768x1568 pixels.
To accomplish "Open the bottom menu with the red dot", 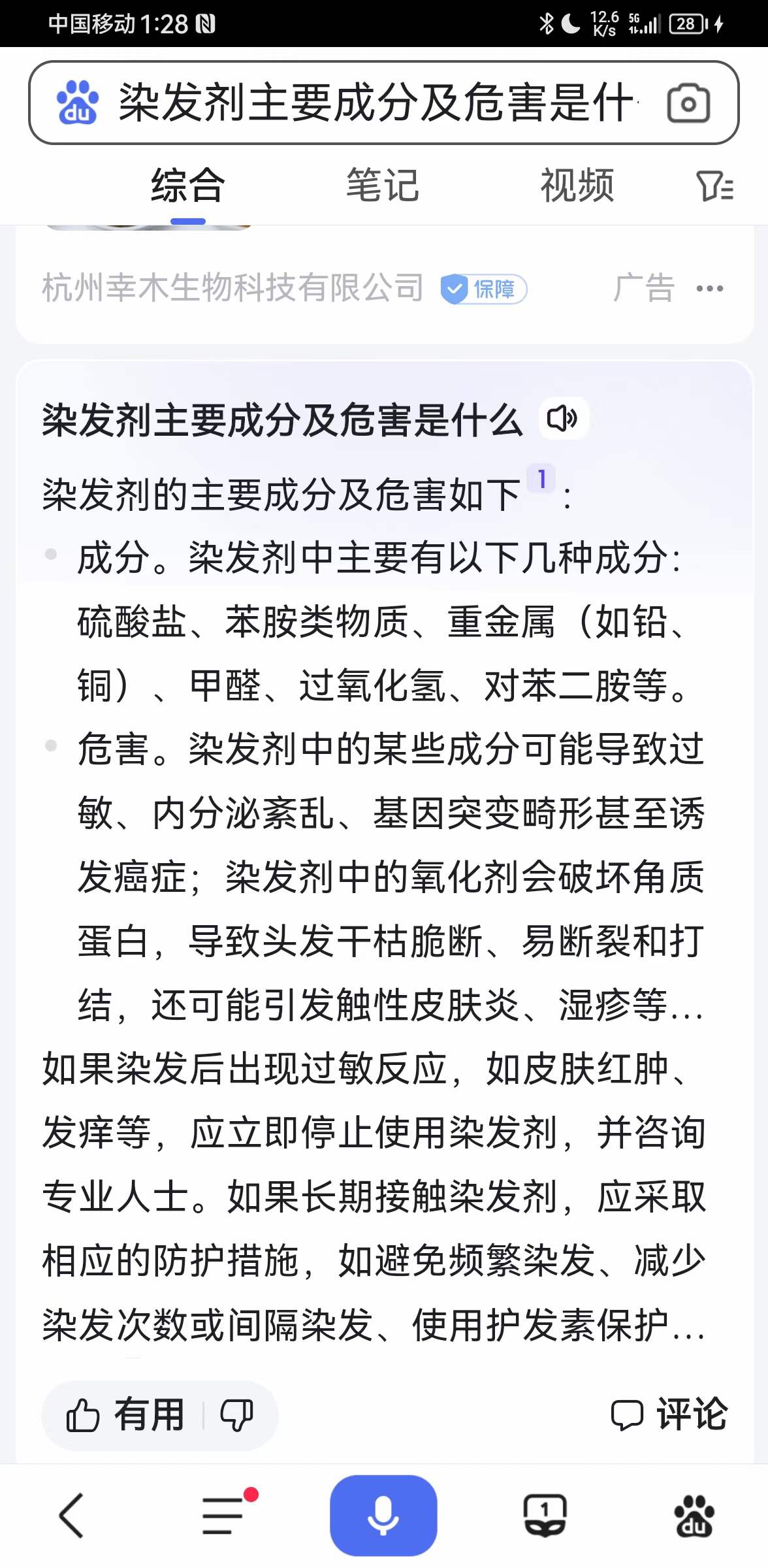I will coord(224,1516).
